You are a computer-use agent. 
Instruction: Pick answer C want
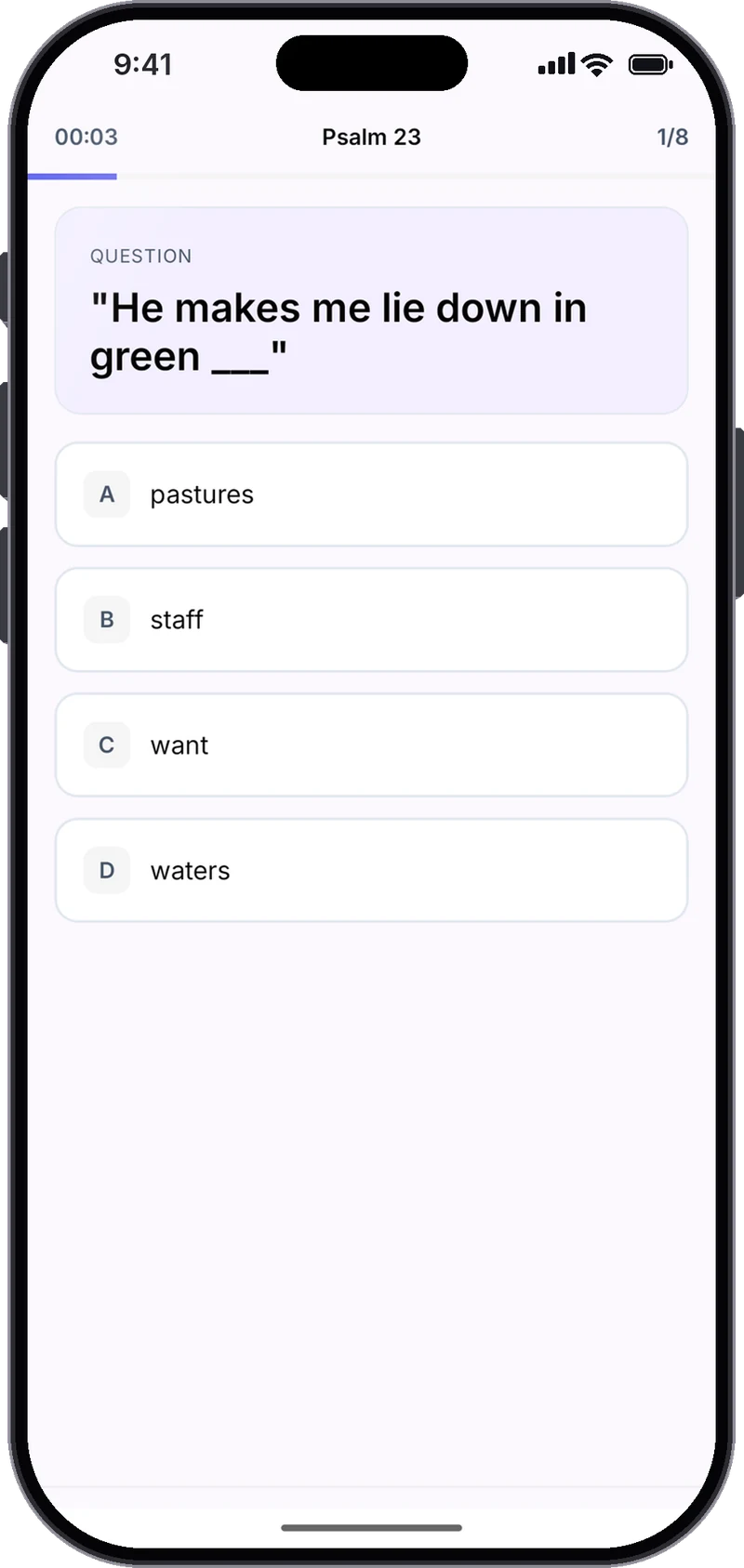[x=371, y=745]
